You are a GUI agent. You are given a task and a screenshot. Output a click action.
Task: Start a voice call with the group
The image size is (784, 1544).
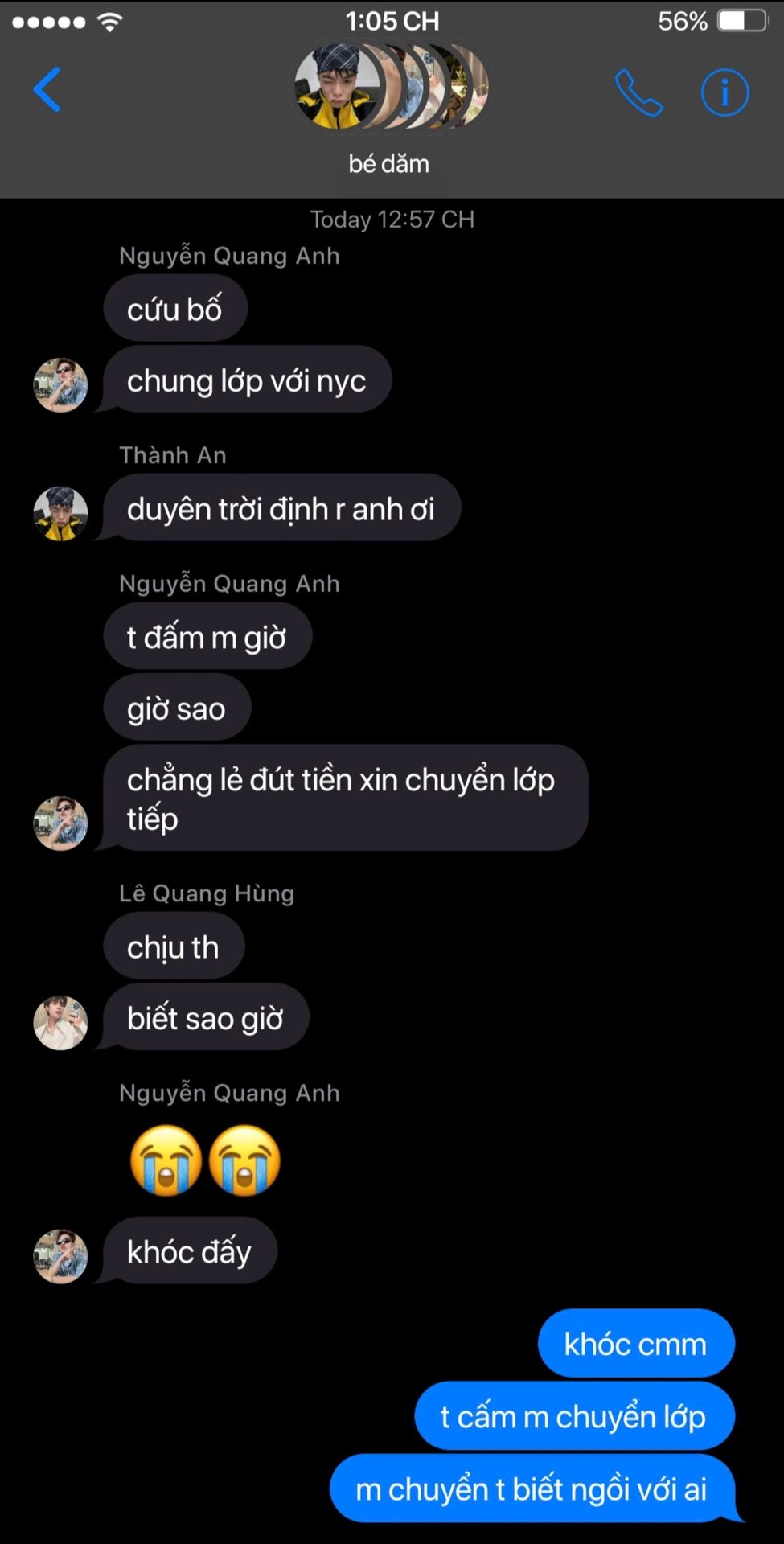[x=638, y=92]
